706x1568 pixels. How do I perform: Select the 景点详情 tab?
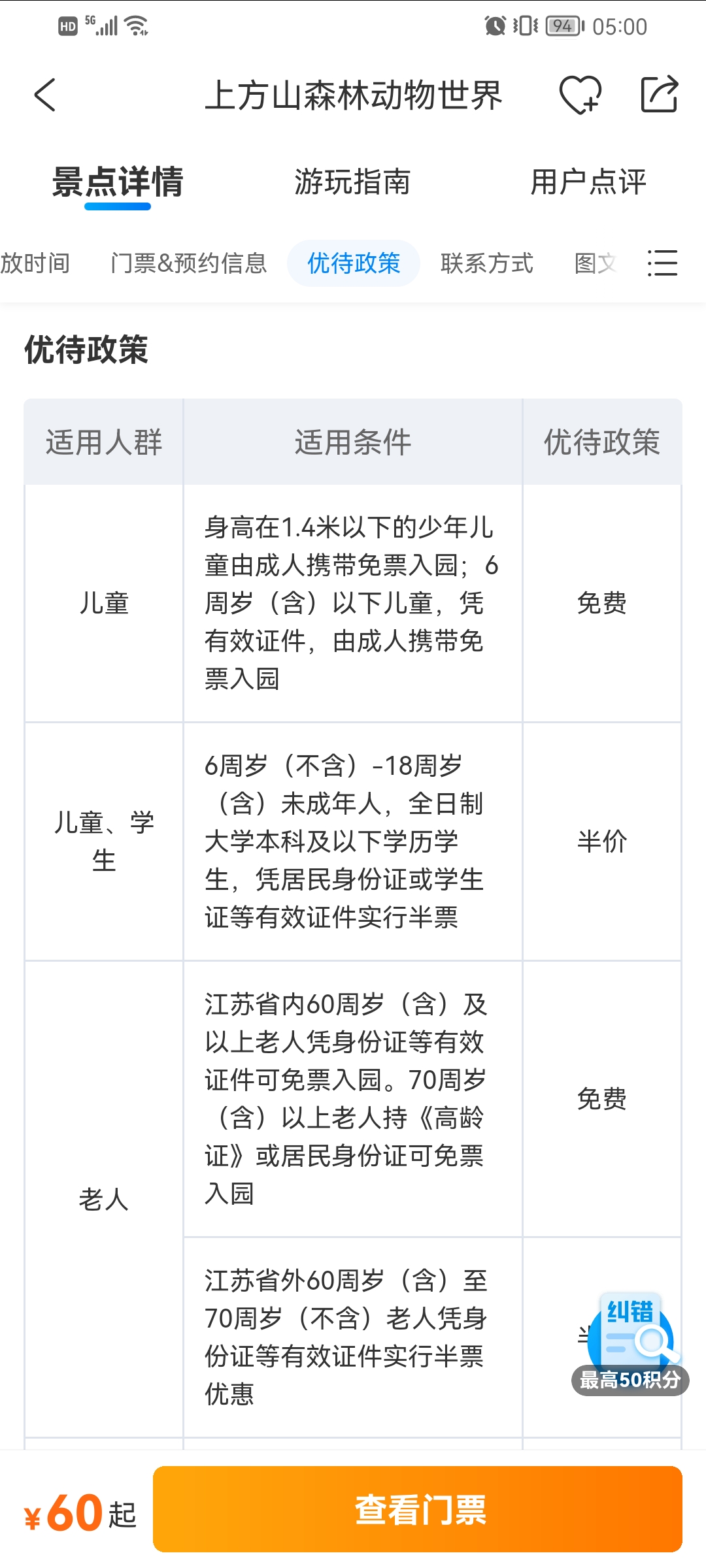click(118, 182)
